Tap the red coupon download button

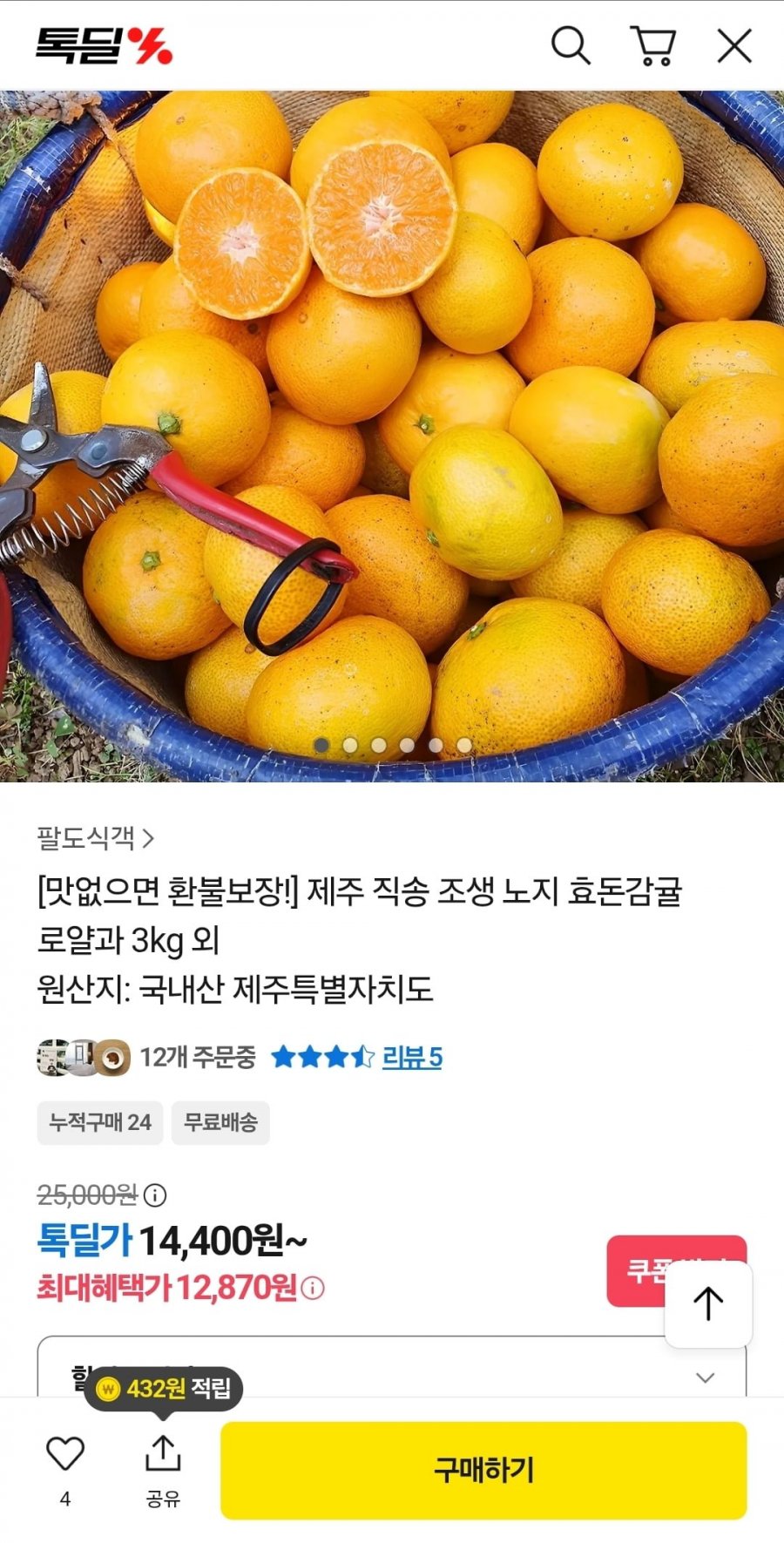(x=640, y=1270)
